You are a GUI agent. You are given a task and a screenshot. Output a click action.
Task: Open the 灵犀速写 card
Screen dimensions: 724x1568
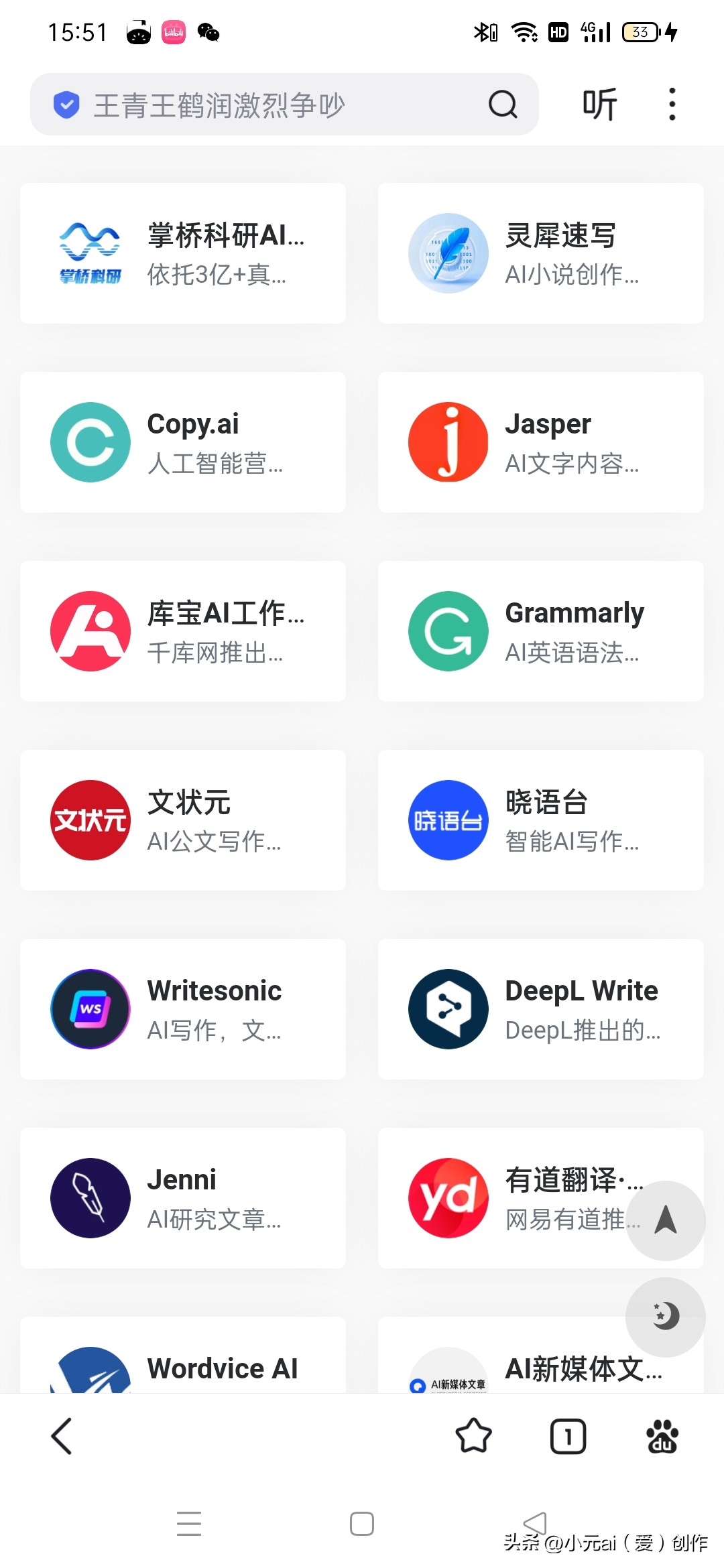[x=541, y=253]
